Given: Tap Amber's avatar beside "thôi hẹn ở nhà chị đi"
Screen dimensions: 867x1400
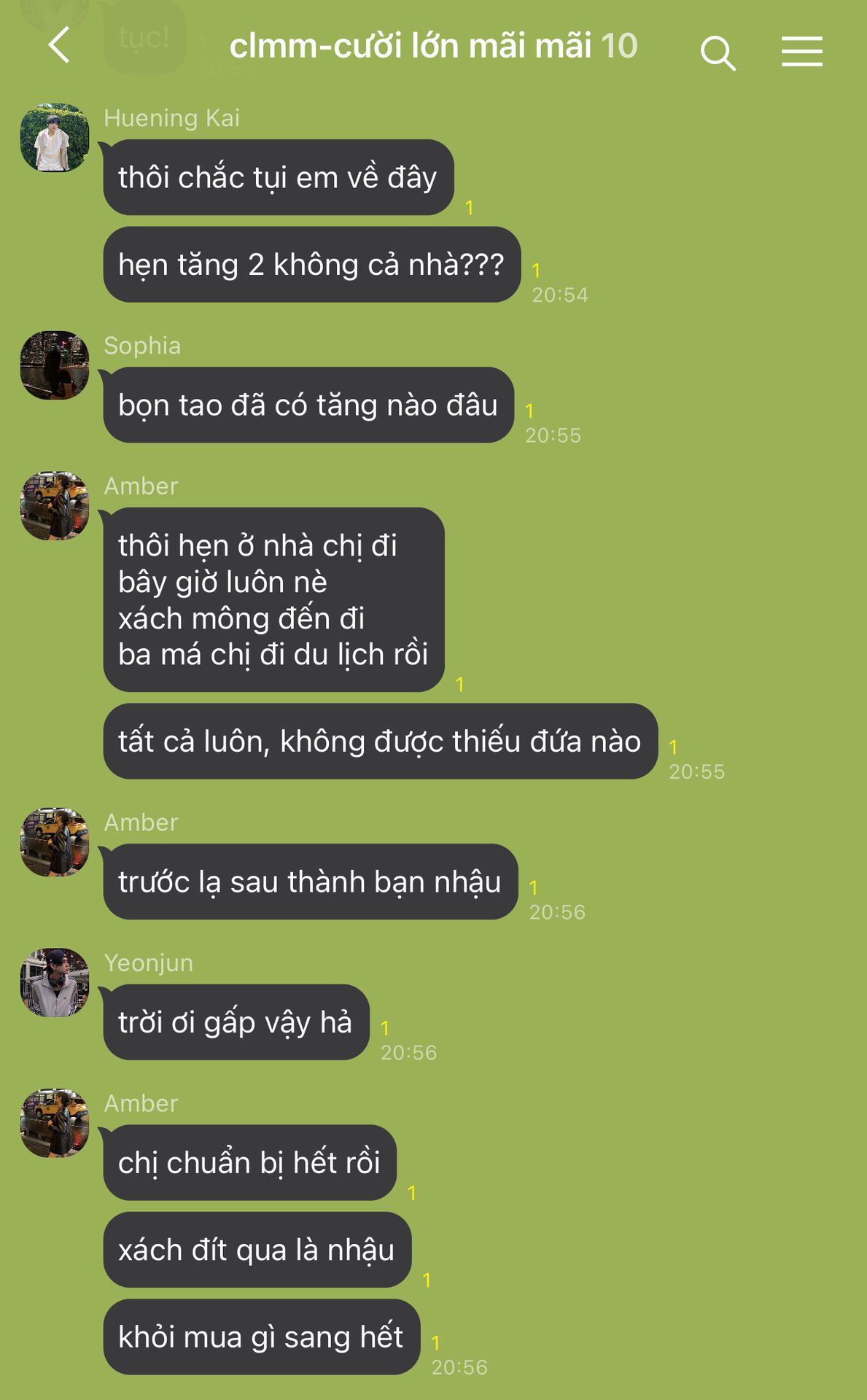Looking at the screenshot, I should (55, 506).
